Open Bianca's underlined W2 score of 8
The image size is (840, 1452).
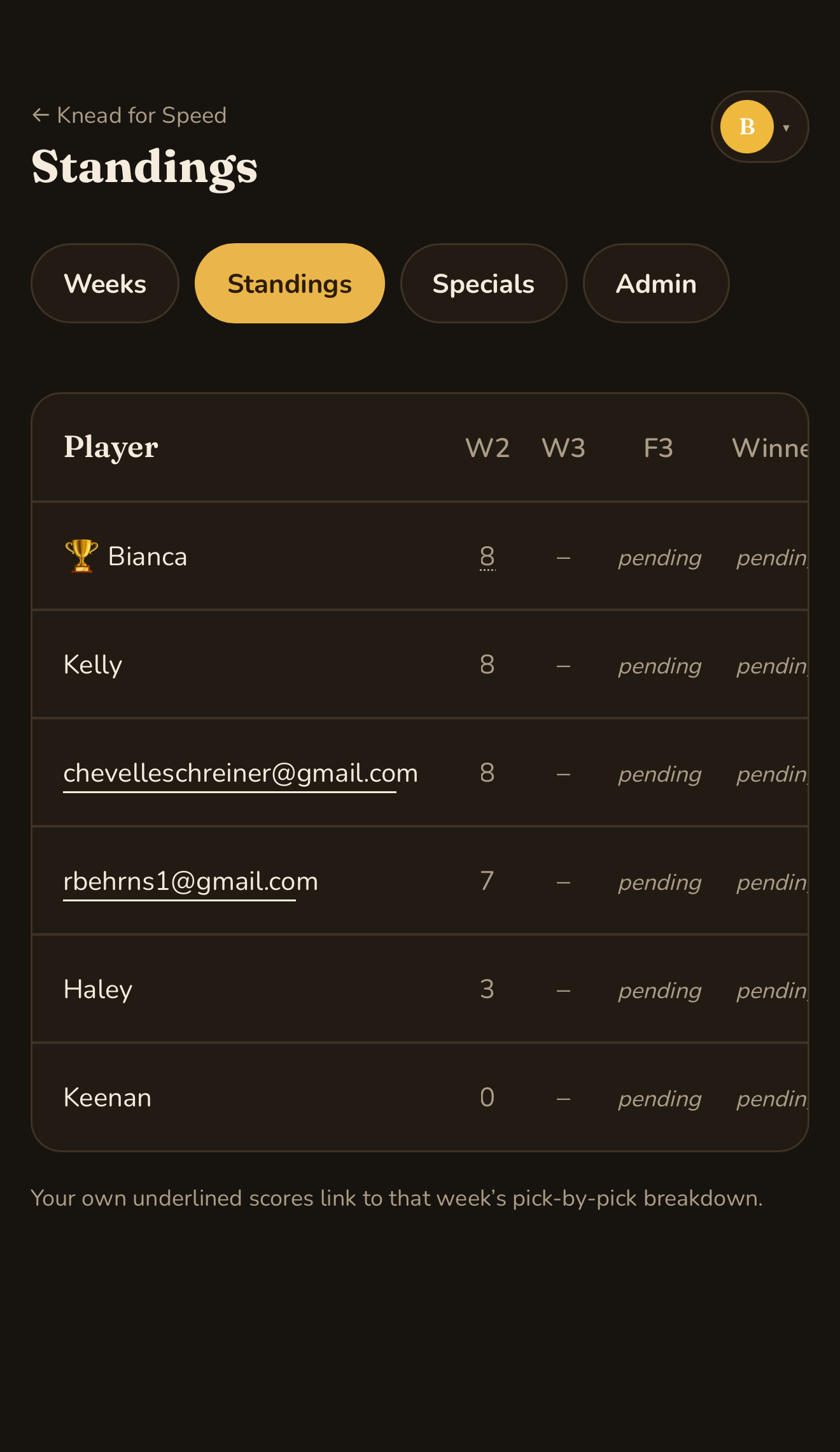pyautogui.click(x=487, y=556)
